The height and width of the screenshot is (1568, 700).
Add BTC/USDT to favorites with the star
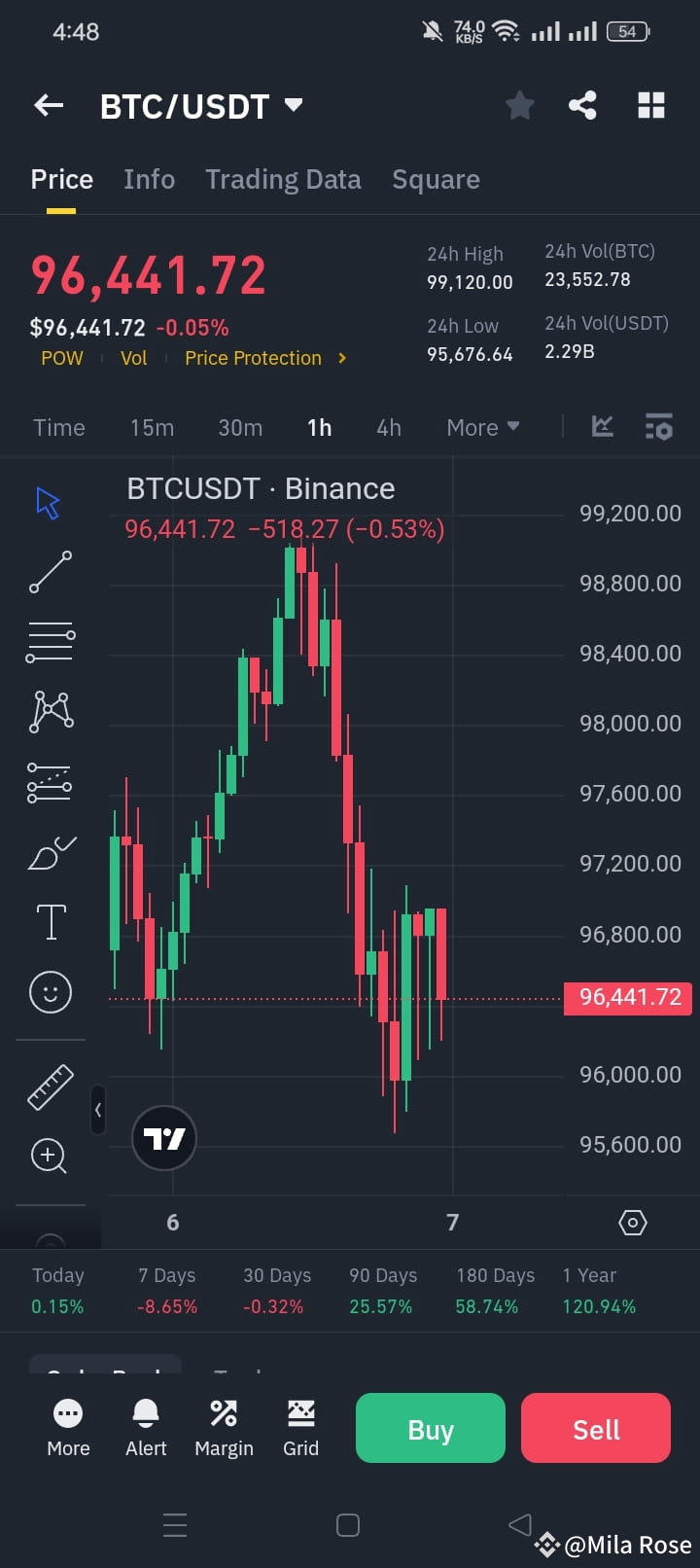point(519,105)
